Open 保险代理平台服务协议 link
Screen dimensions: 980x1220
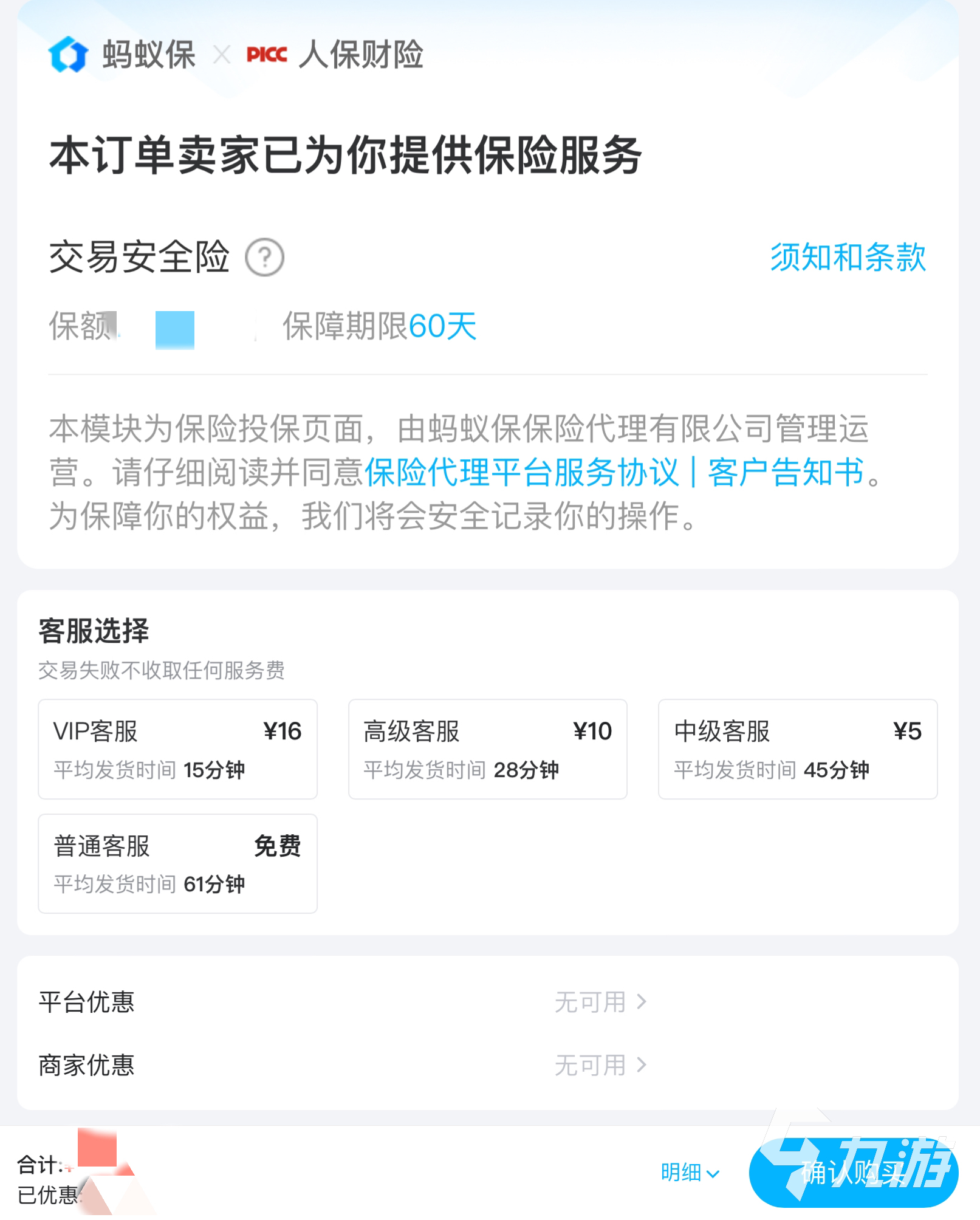[521, 472]
